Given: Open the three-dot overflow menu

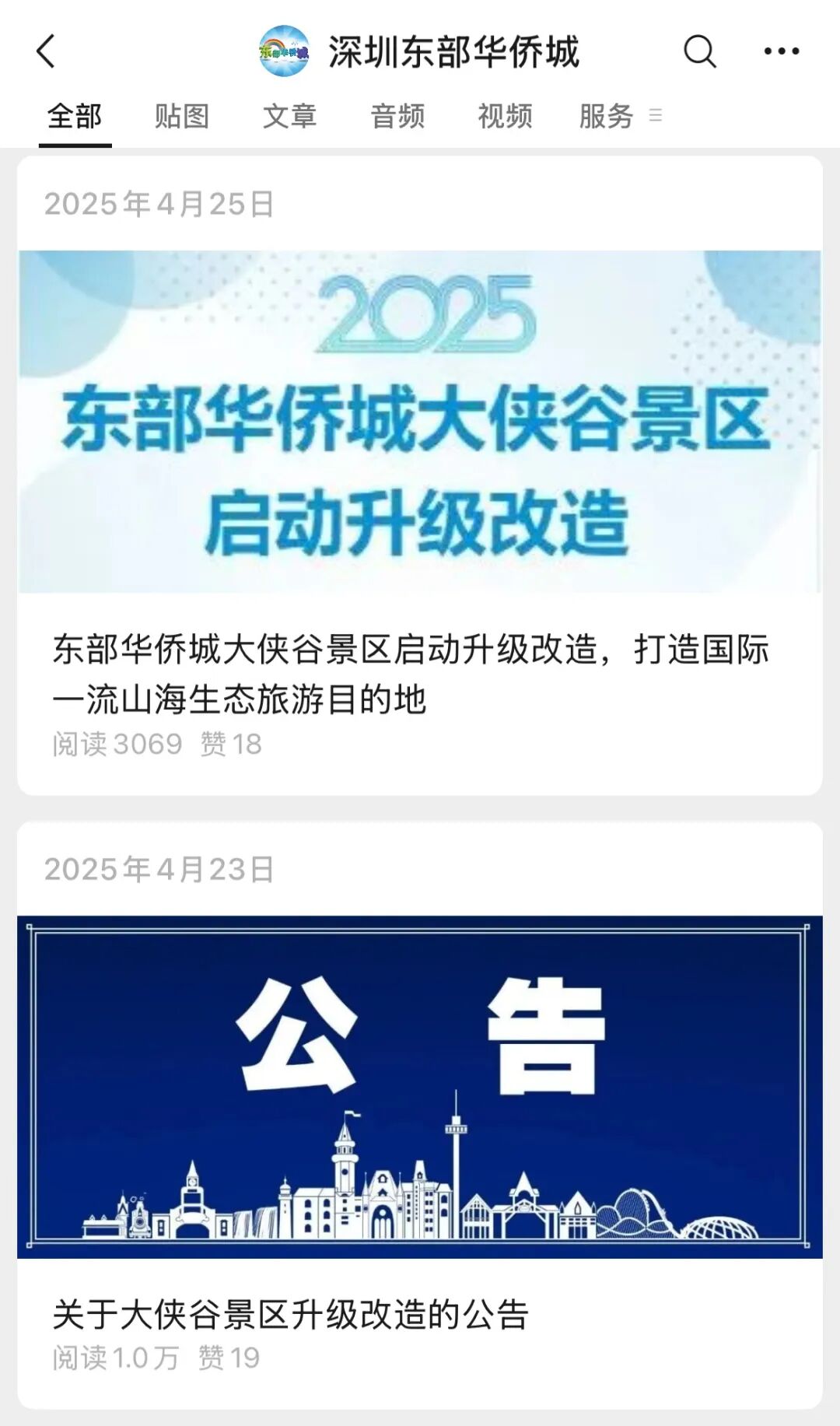Looking at the screenshot, I should pyautogui.click(x=781, y=51).
